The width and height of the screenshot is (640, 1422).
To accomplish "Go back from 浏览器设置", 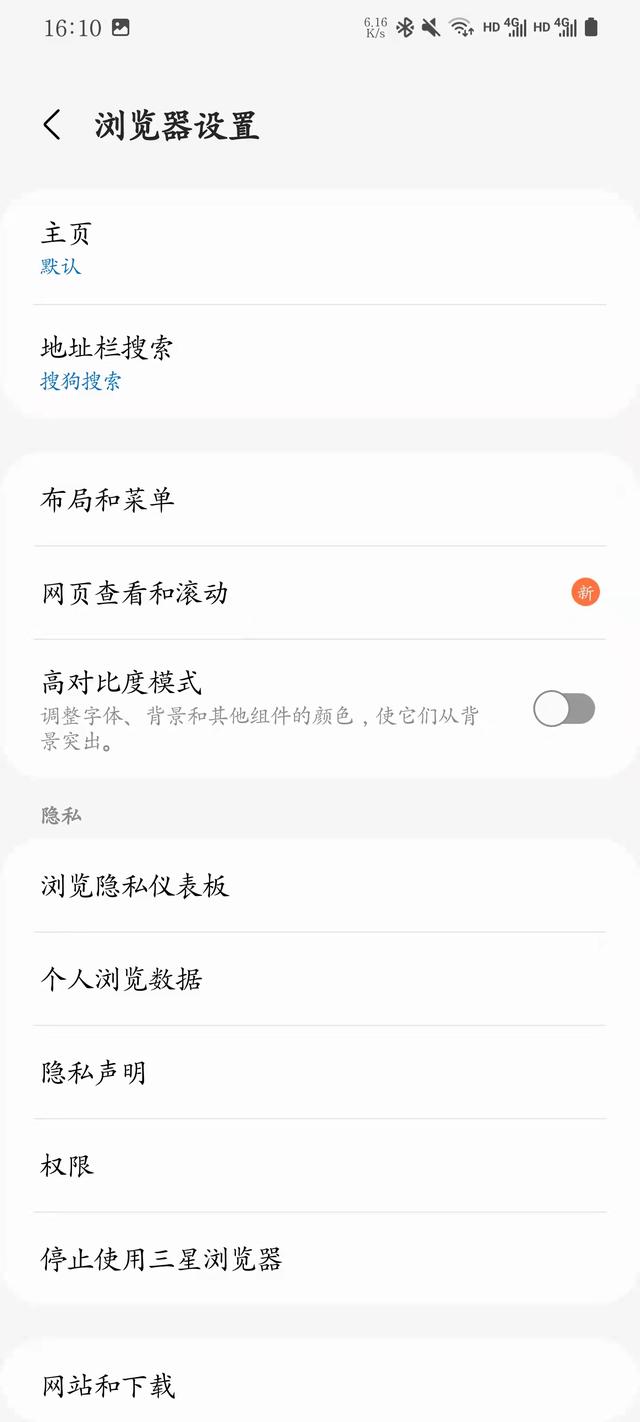I will tap(52, 125).
